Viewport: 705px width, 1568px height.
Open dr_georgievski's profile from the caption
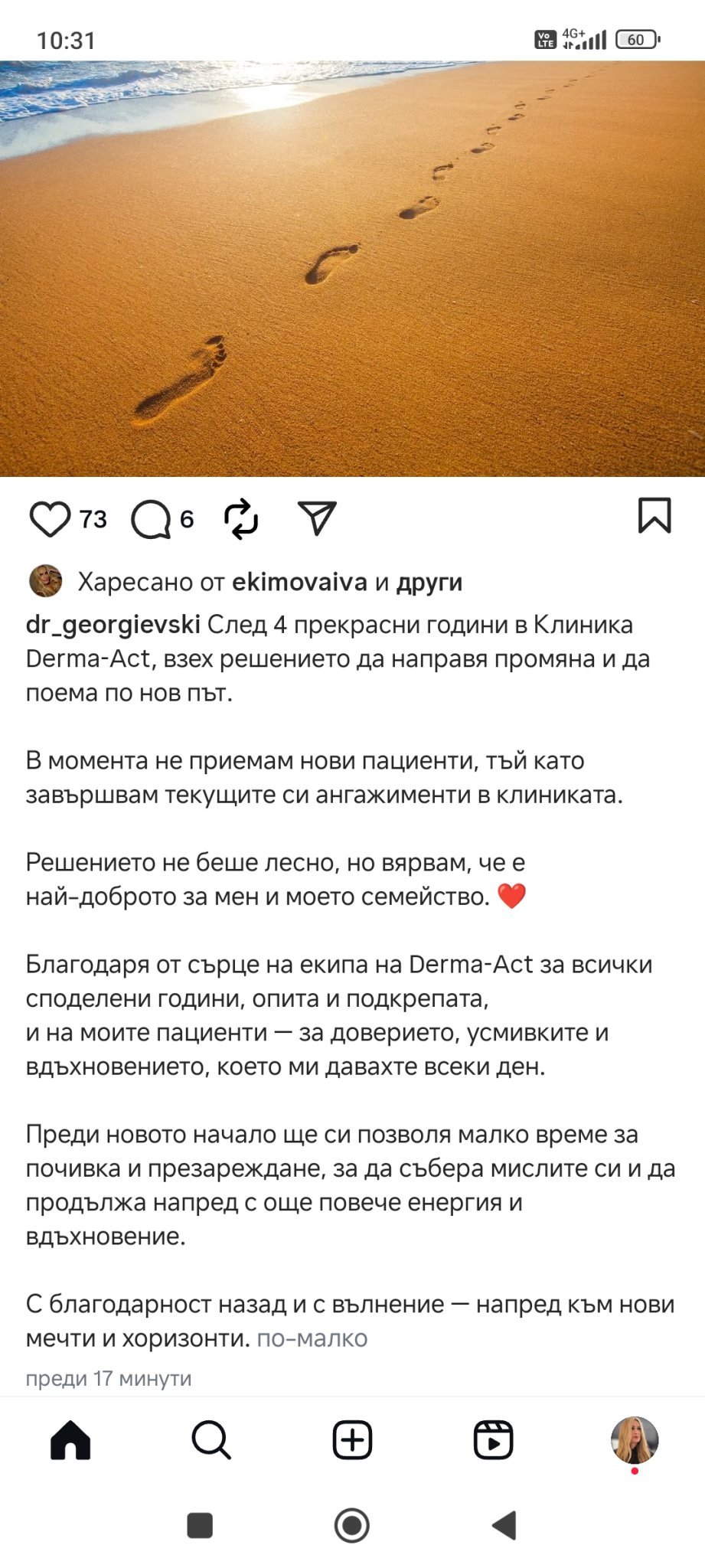(x=113, y=625)
